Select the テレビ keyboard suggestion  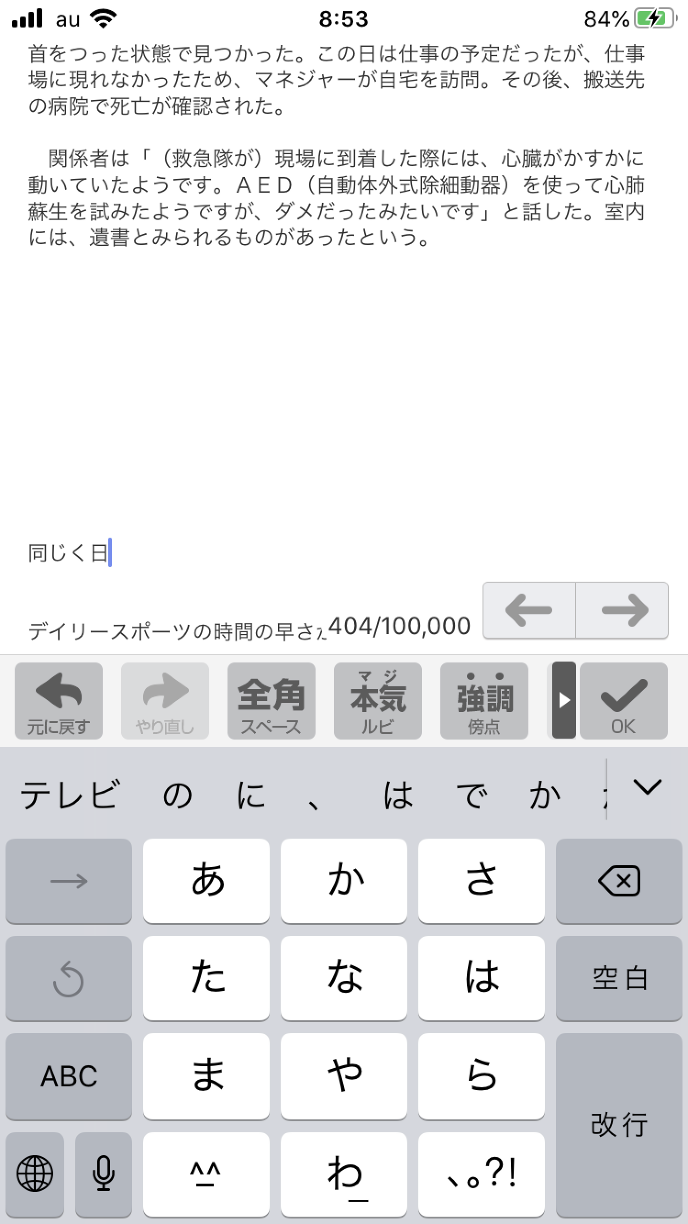(70, 795)
